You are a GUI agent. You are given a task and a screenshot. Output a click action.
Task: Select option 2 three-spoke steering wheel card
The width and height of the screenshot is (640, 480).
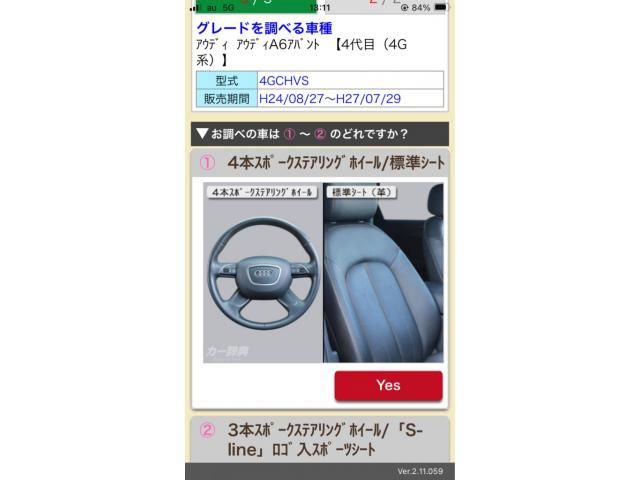point(320,439)
